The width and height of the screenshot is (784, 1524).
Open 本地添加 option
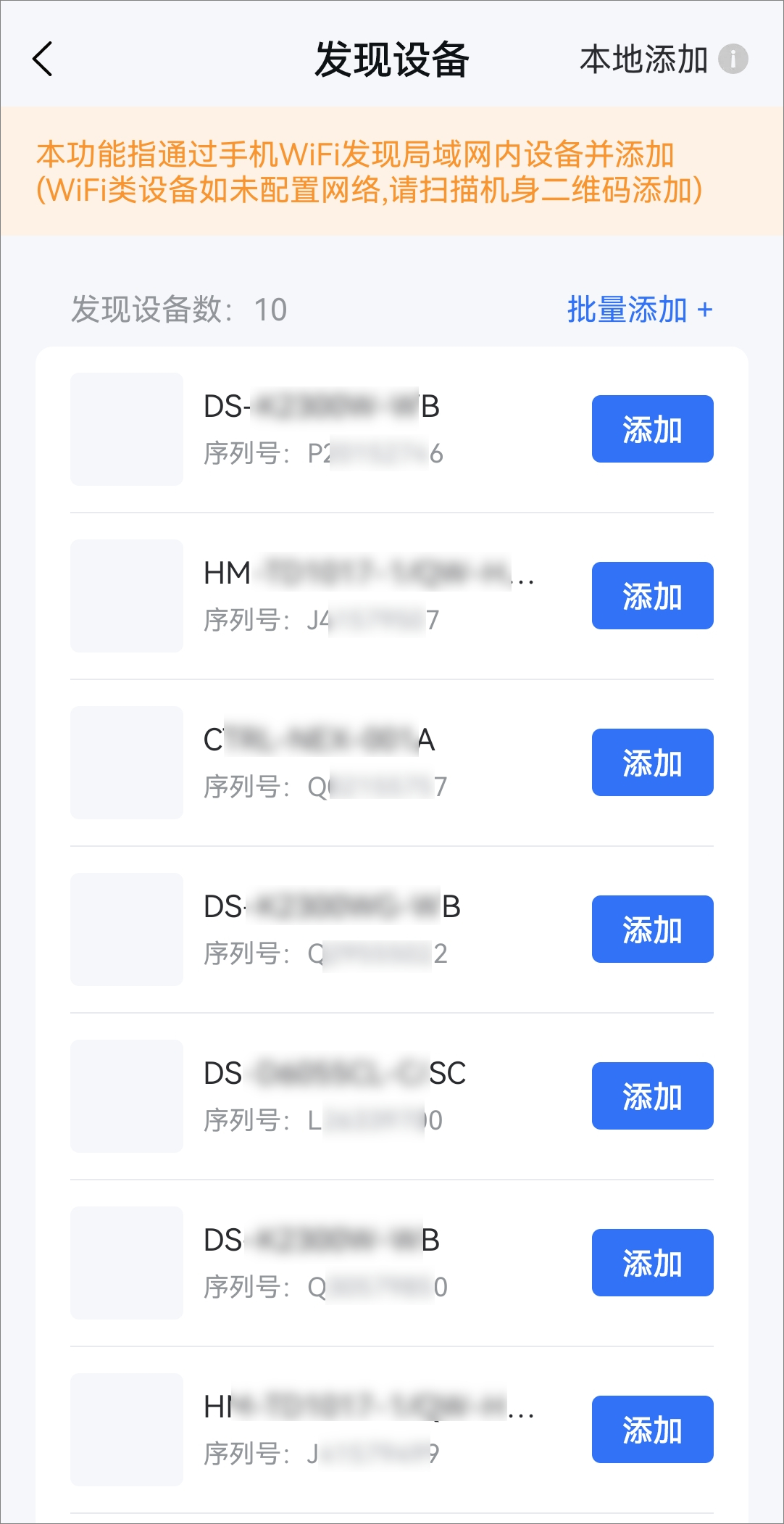[643, 59]
